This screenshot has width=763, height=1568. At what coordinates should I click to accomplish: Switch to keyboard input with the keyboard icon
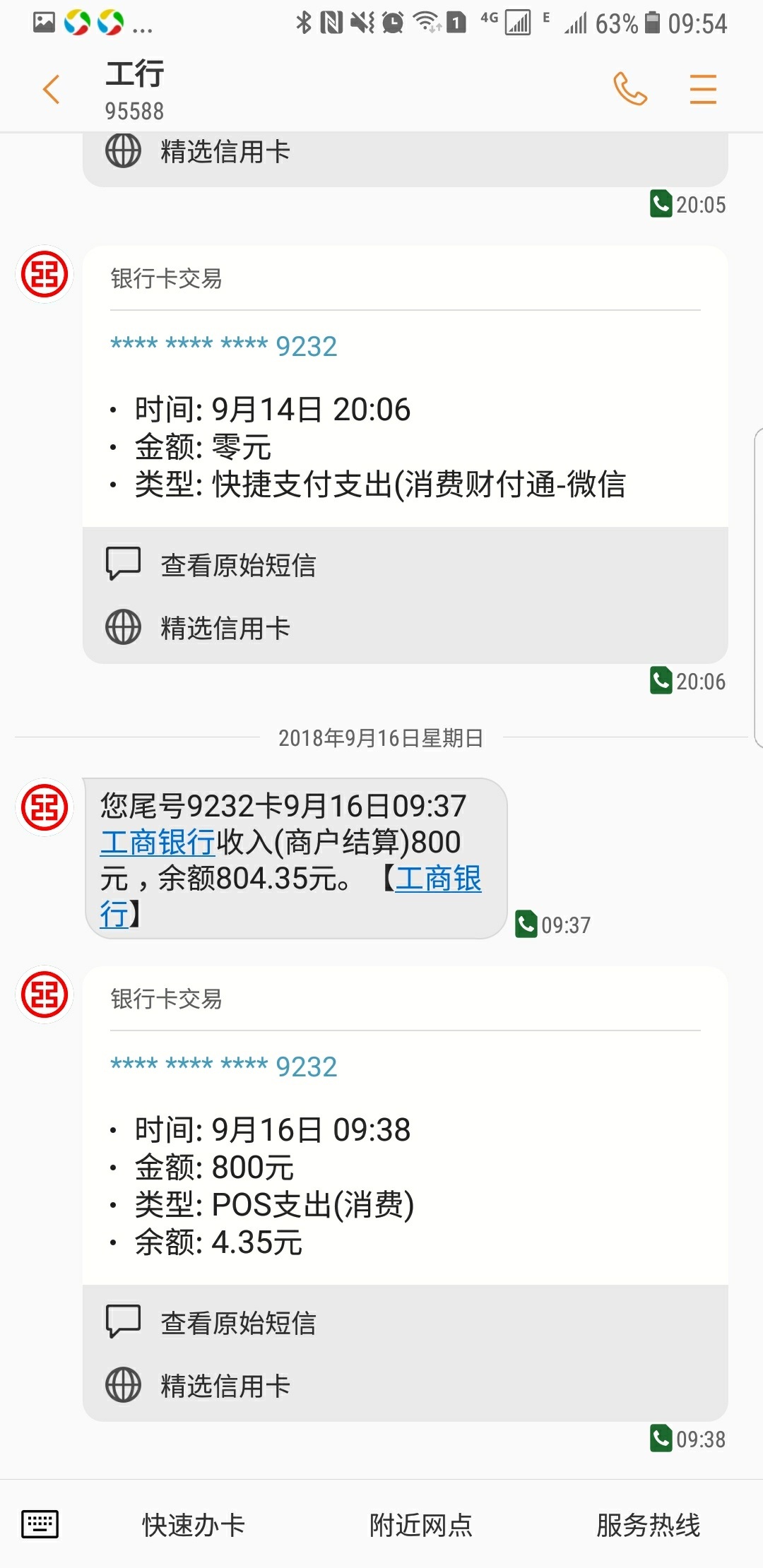(x=40, y=1524)
